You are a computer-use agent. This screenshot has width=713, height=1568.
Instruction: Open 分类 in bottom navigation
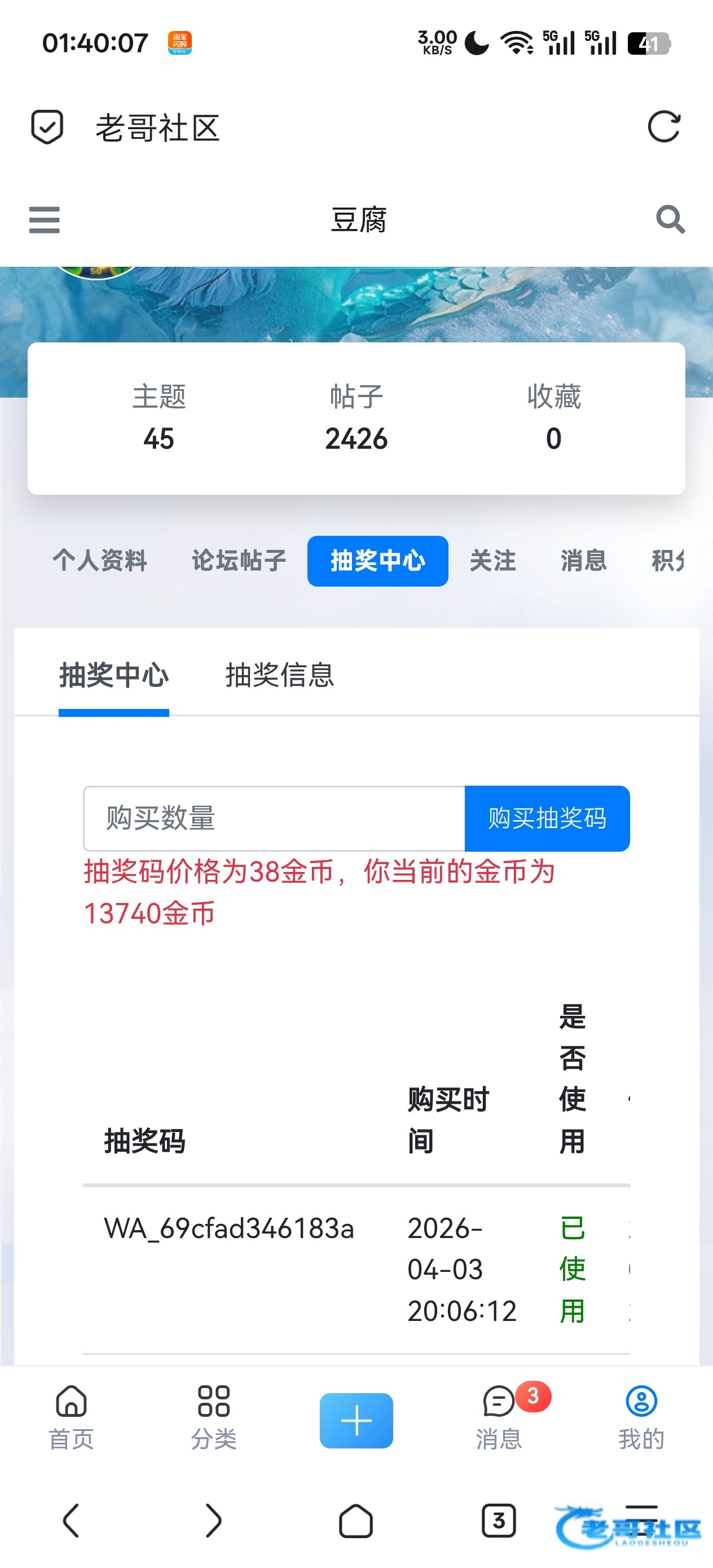pyautogui.click(x=214, y=1419)
